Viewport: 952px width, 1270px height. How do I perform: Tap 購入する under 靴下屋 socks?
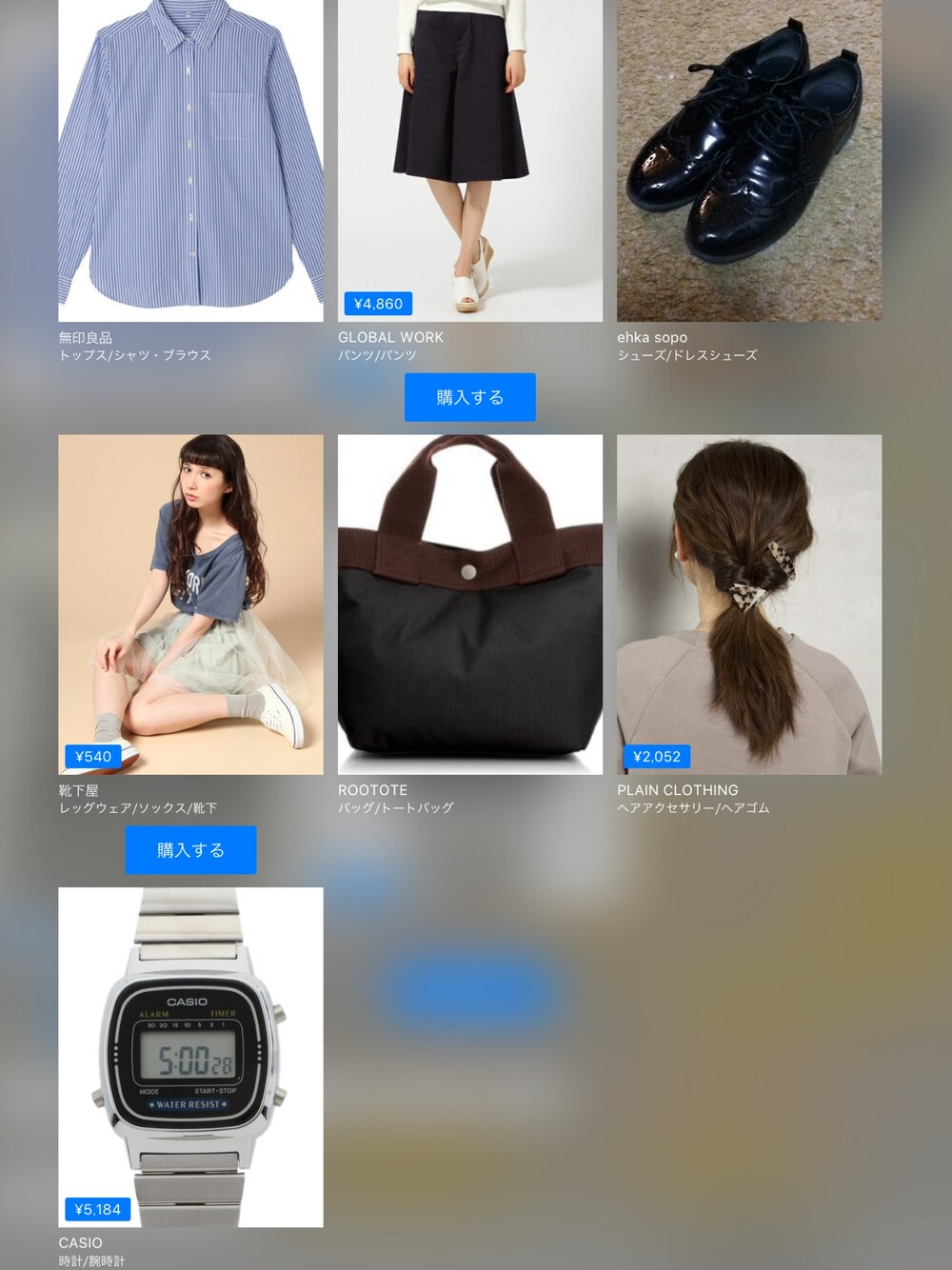tap(190, 850)
